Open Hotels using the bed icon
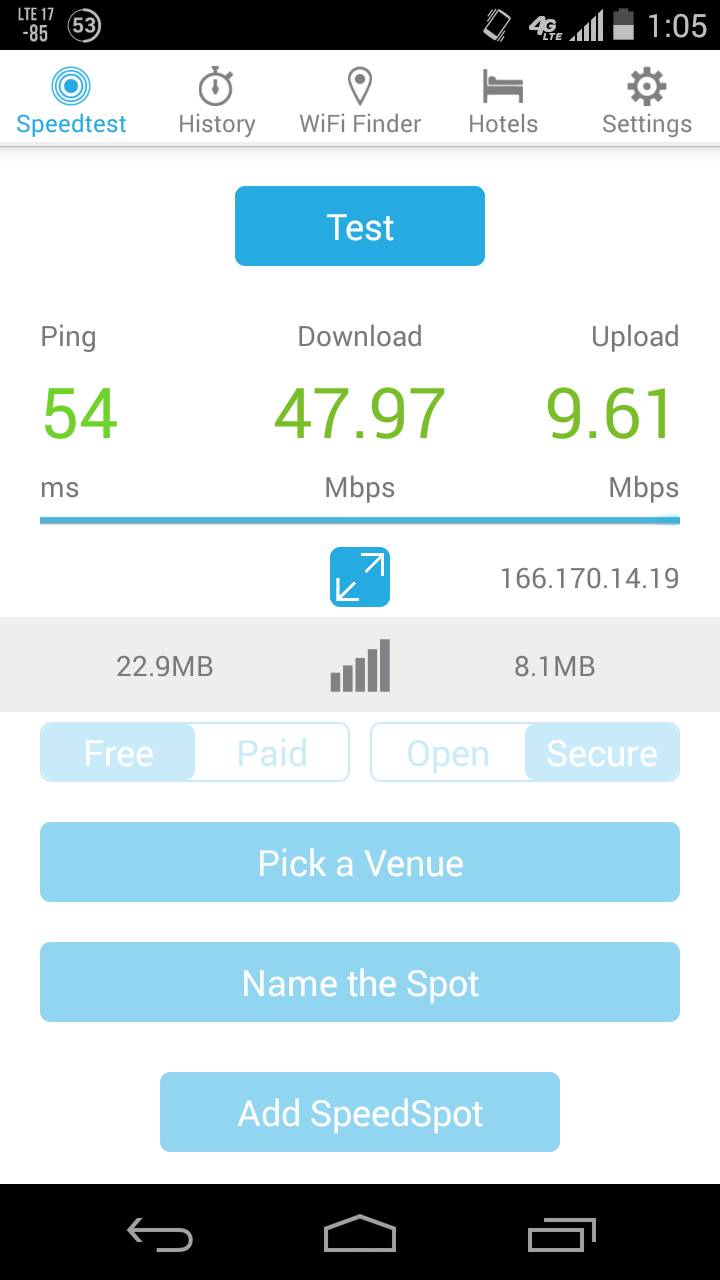The height and width of the screenshot is (1280, 720). click(503, 88)
